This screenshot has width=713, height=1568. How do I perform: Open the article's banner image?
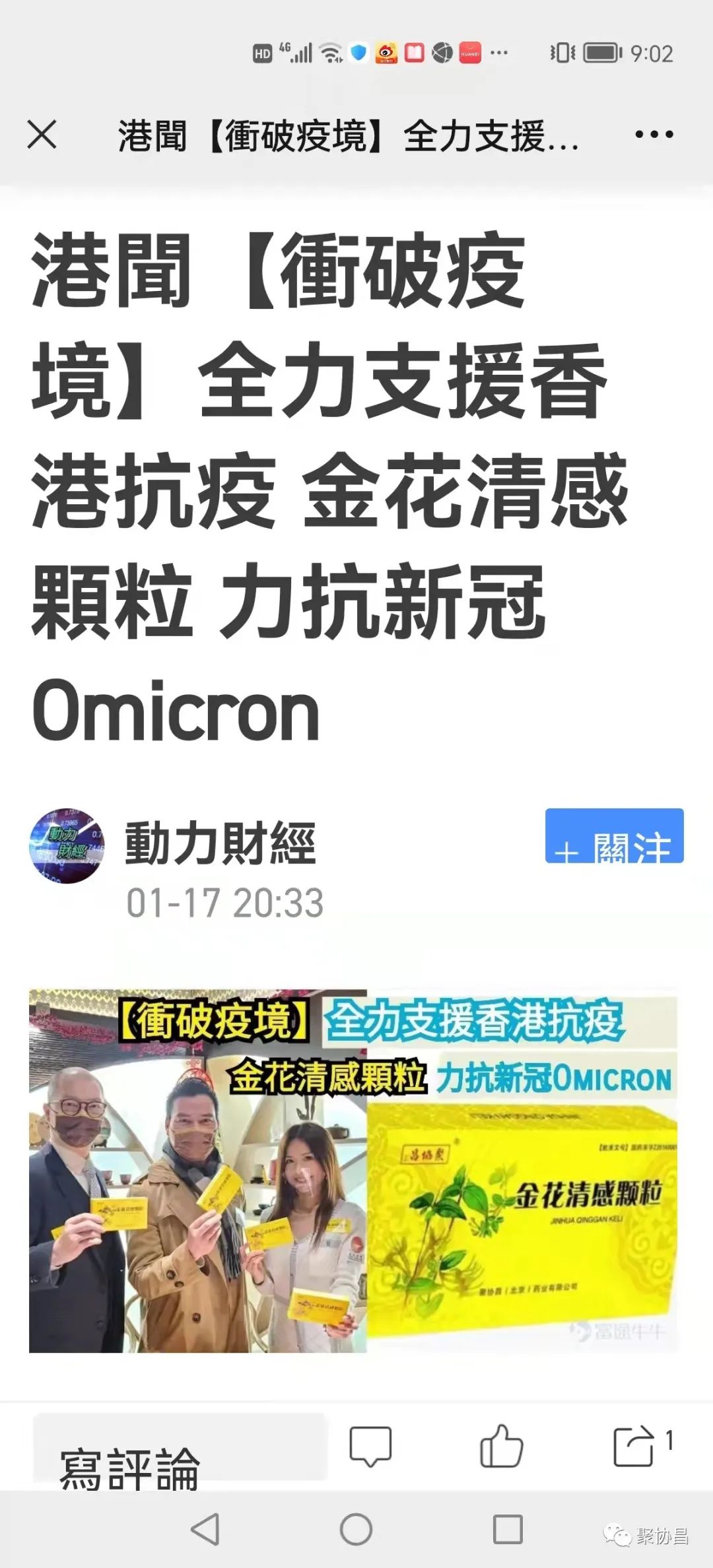(x=353, y=1170)
